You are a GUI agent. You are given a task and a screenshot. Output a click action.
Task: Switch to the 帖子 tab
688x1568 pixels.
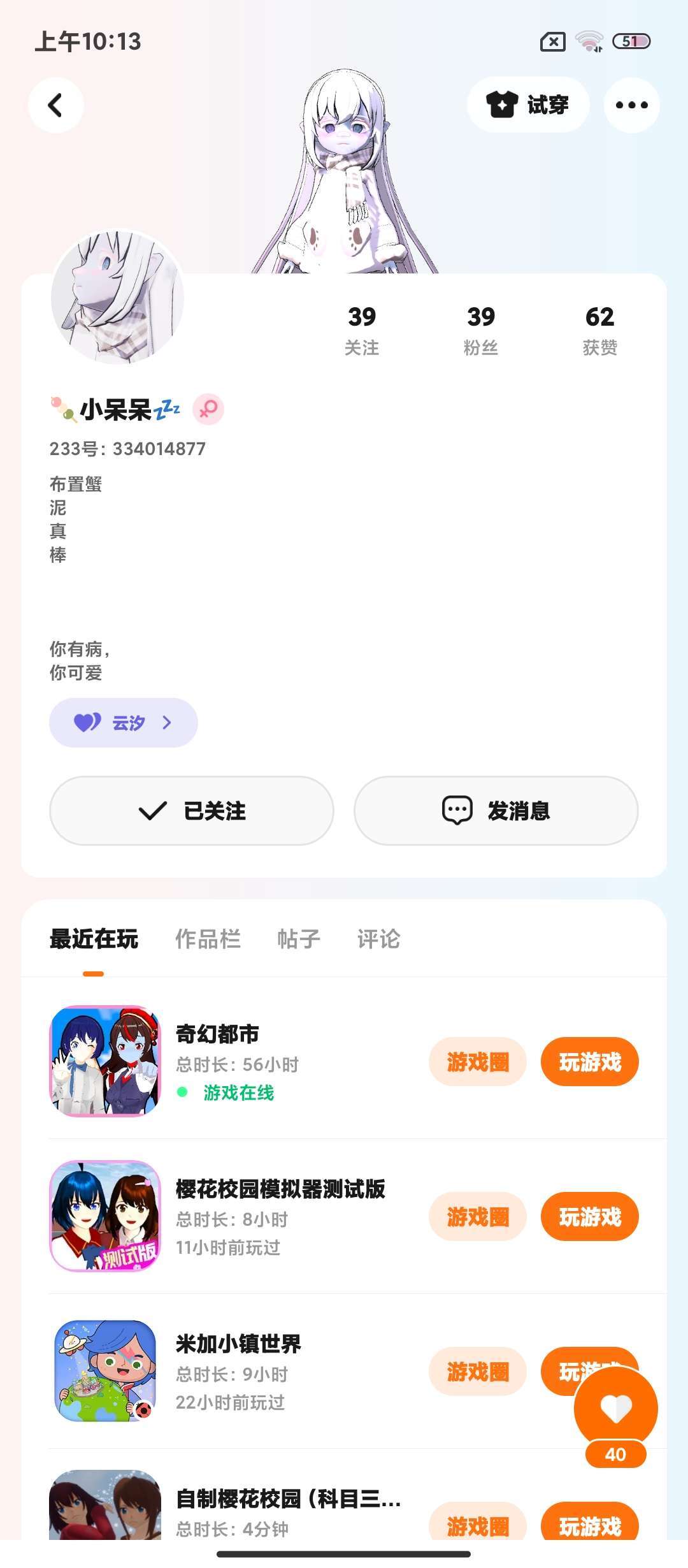(x=298, y=939)
